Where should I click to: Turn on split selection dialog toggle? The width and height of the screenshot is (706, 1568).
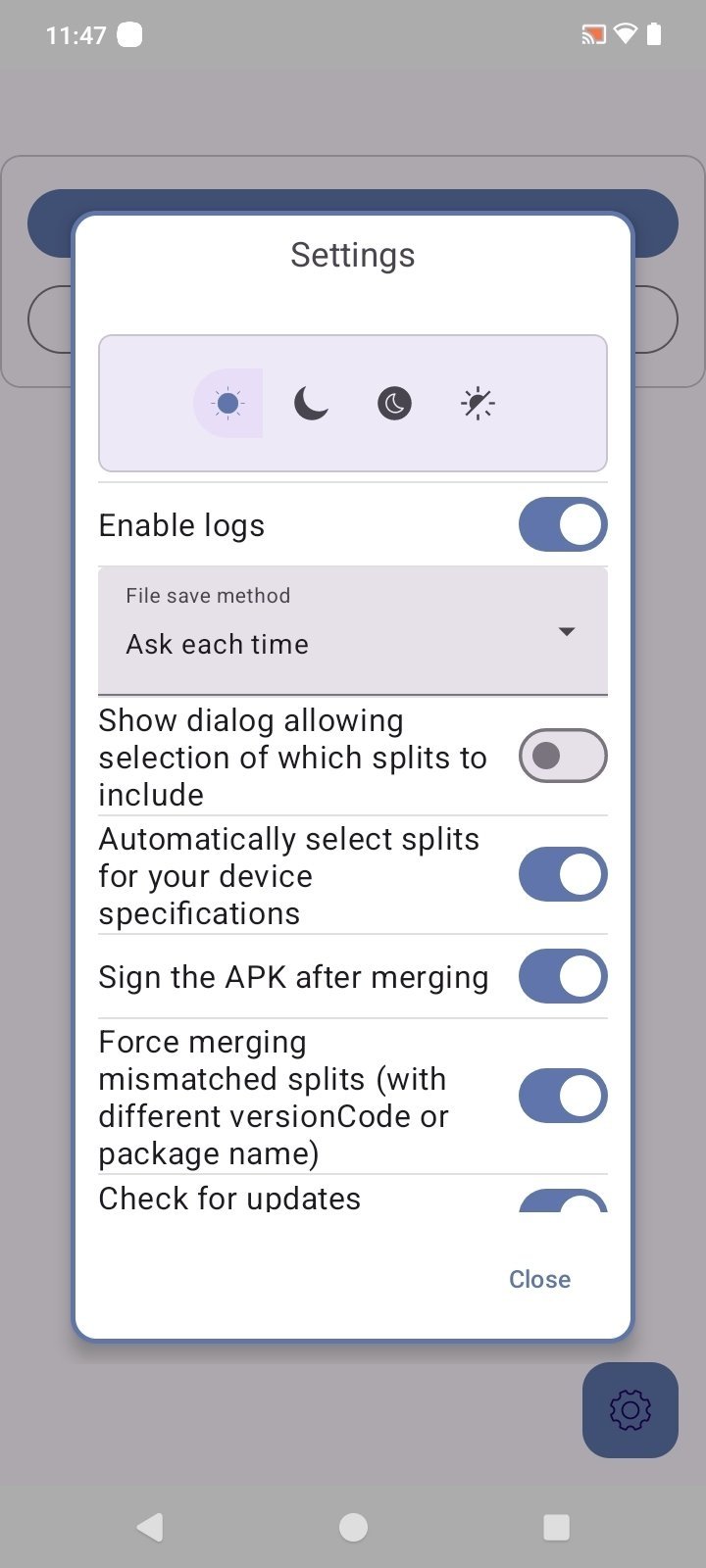click(x=562, y=756)
